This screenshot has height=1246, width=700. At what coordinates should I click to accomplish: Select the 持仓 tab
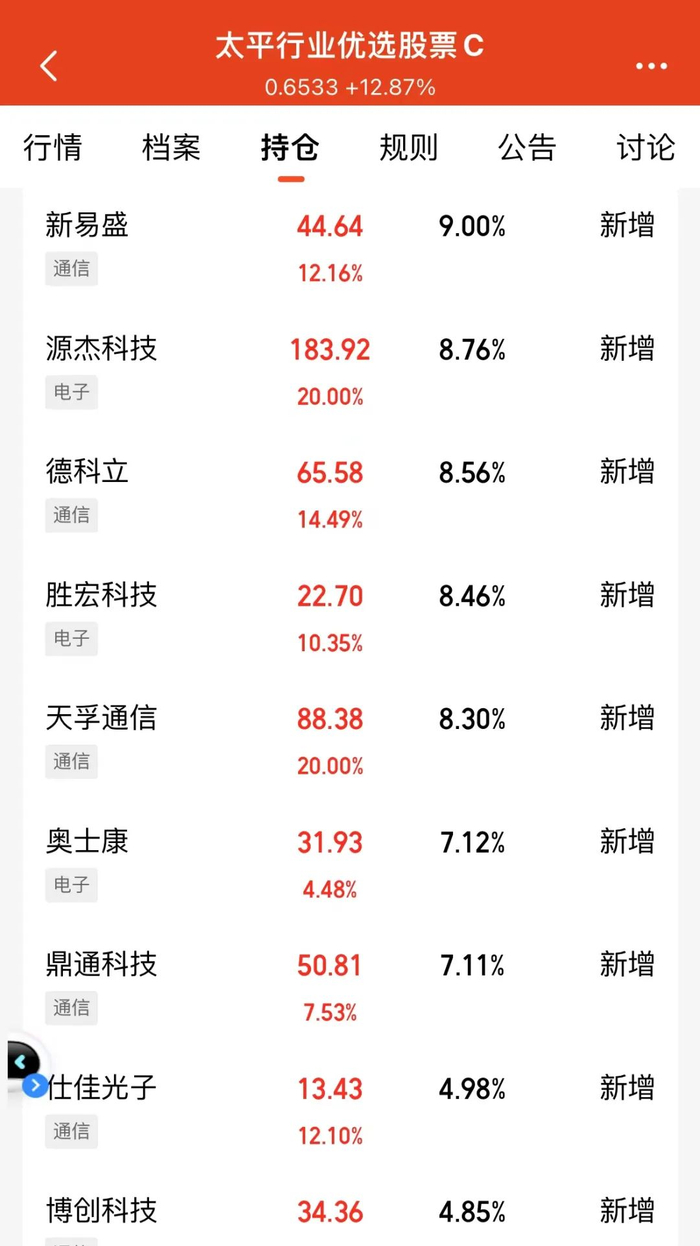click(x=290, y=148)
